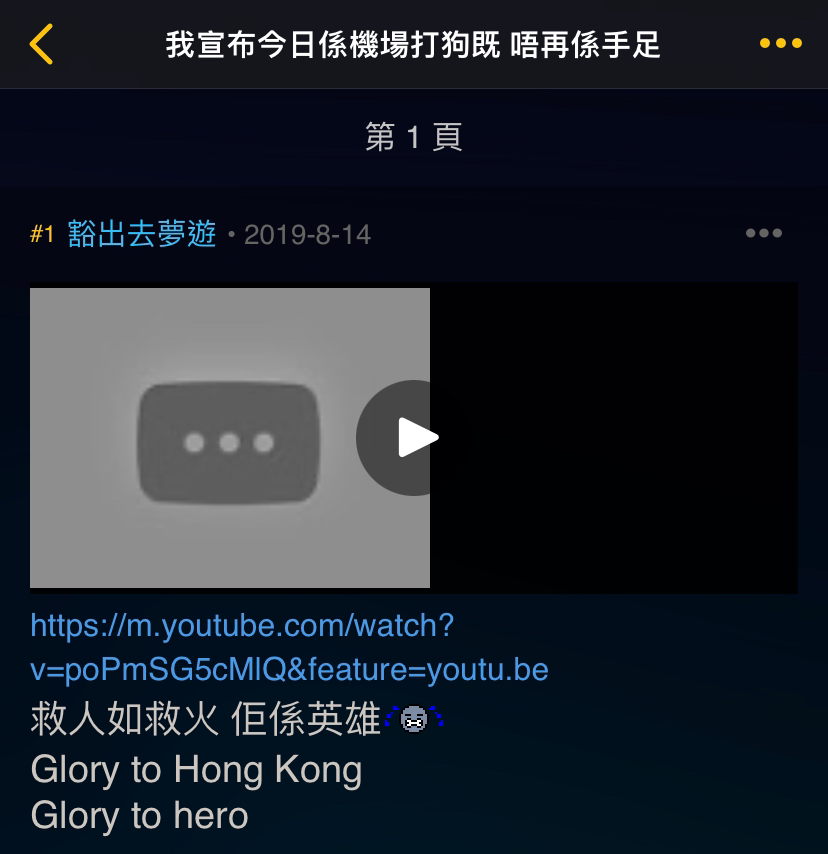
Task: Tap the yellow back arrow to leave thread
Action: point(42,44)
